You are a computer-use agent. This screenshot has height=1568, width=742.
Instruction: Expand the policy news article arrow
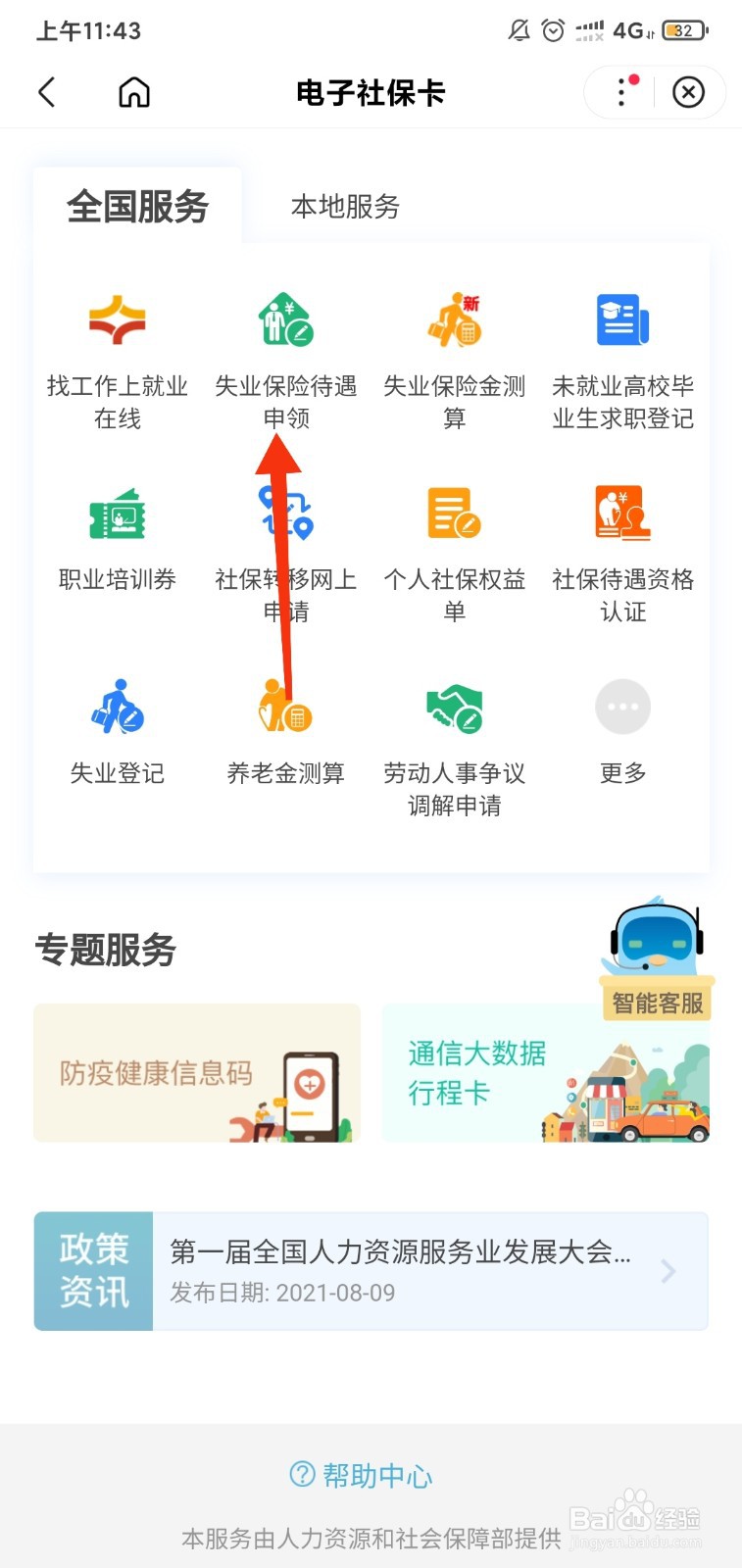[668, 1271]
